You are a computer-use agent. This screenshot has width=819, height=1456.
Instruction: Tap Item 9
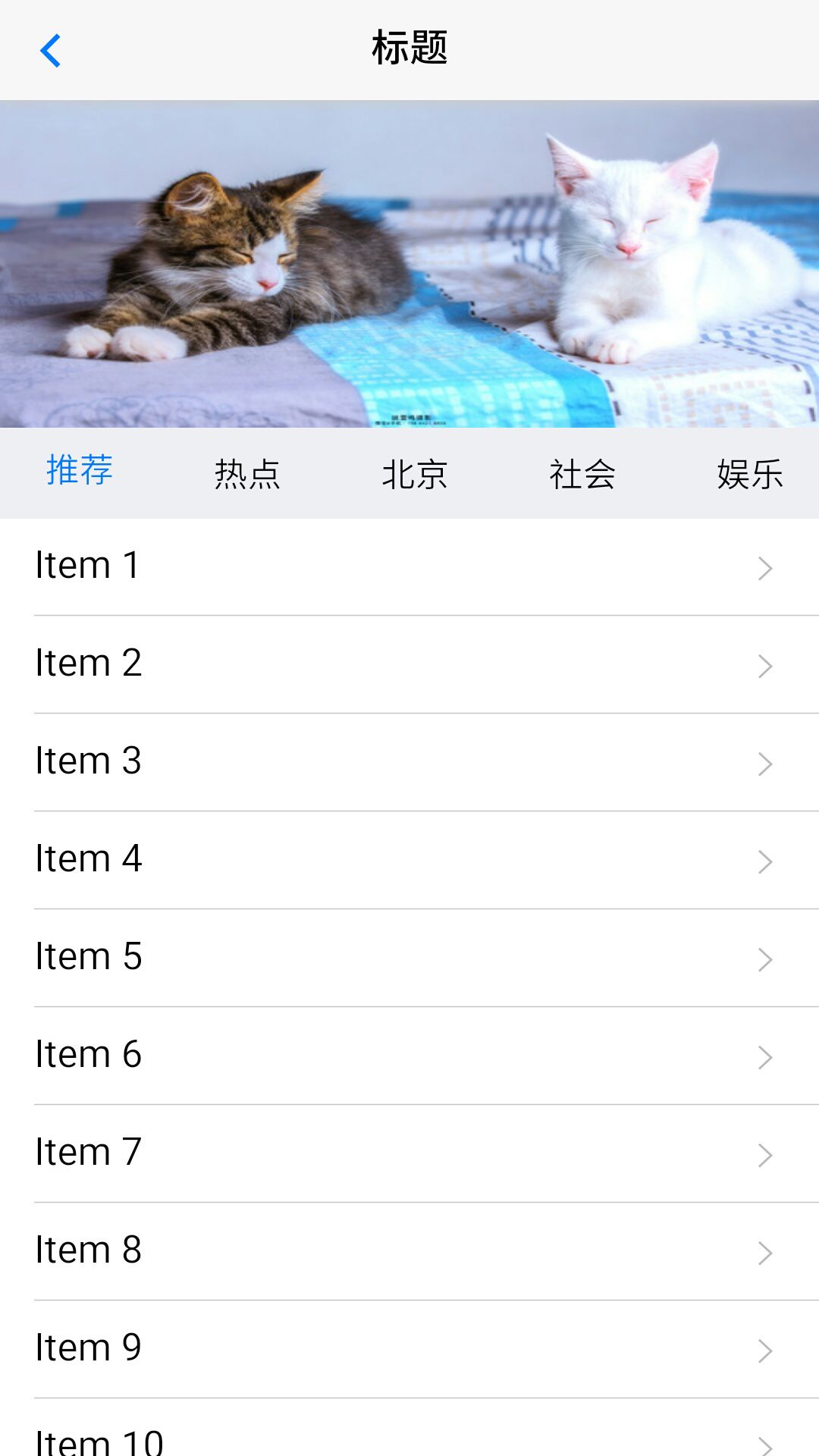coord(409,1349)
